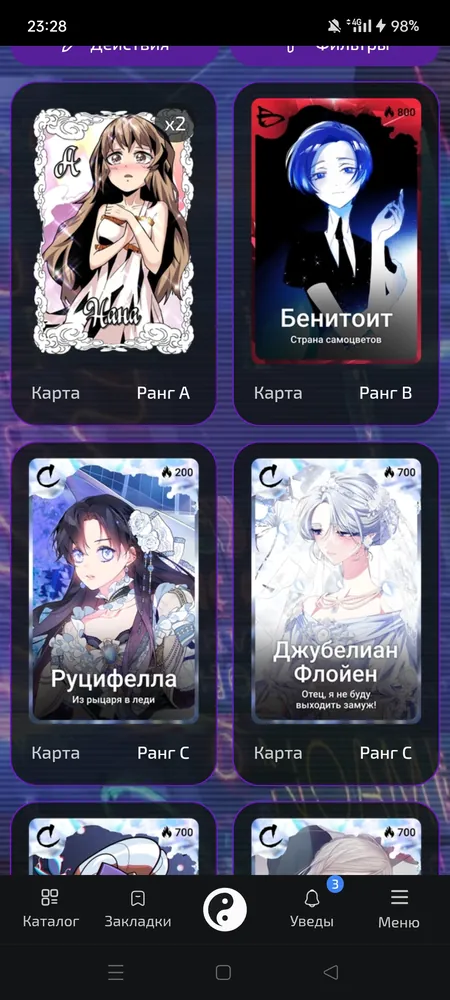
Task: Go to the Закладки bookmarks tab
Action: (x=138, y=908)
